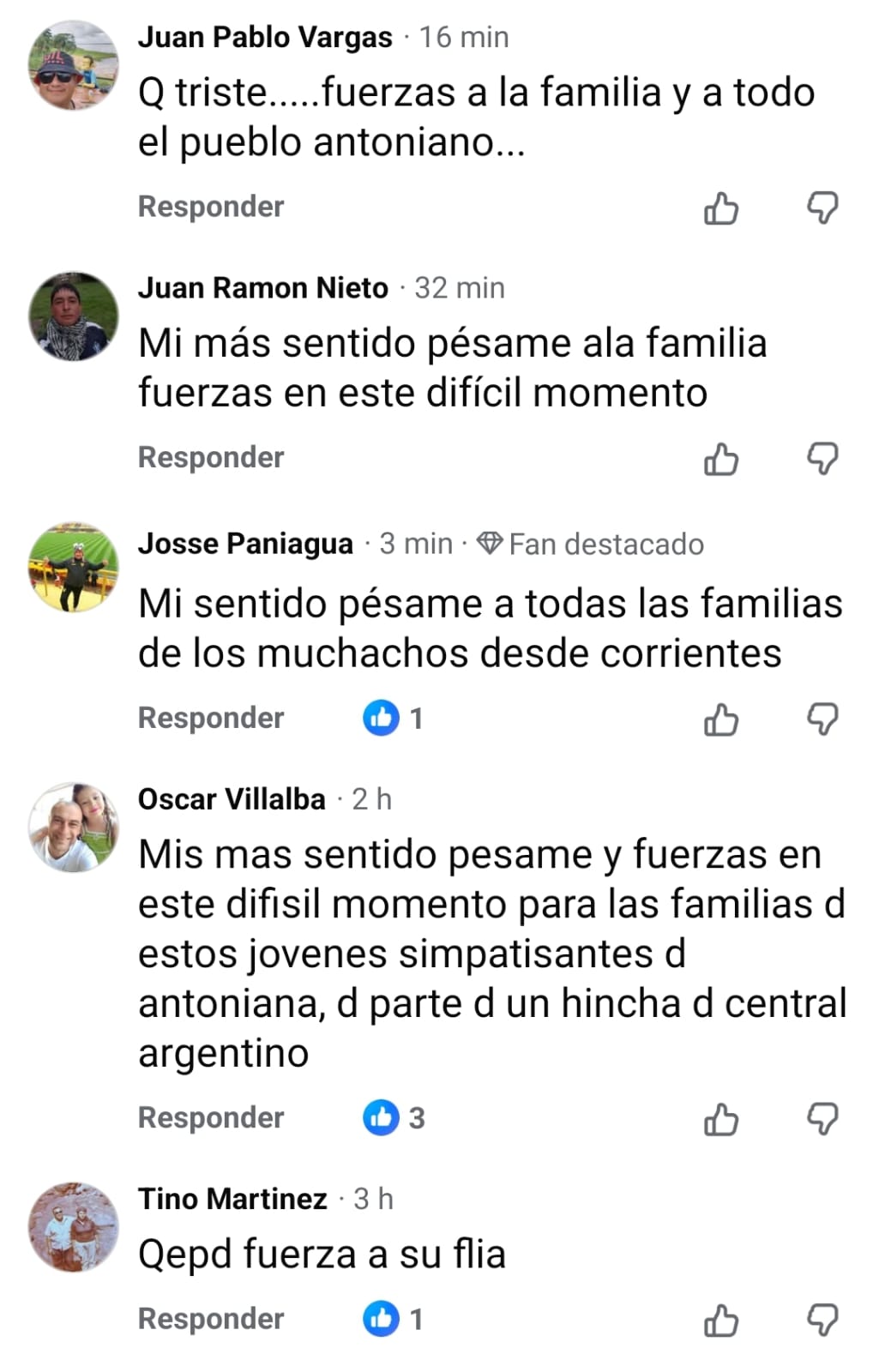Like Oscar Villalba's comment
Viewport: 879px width, 1372px height.
tap(720, 1120)
